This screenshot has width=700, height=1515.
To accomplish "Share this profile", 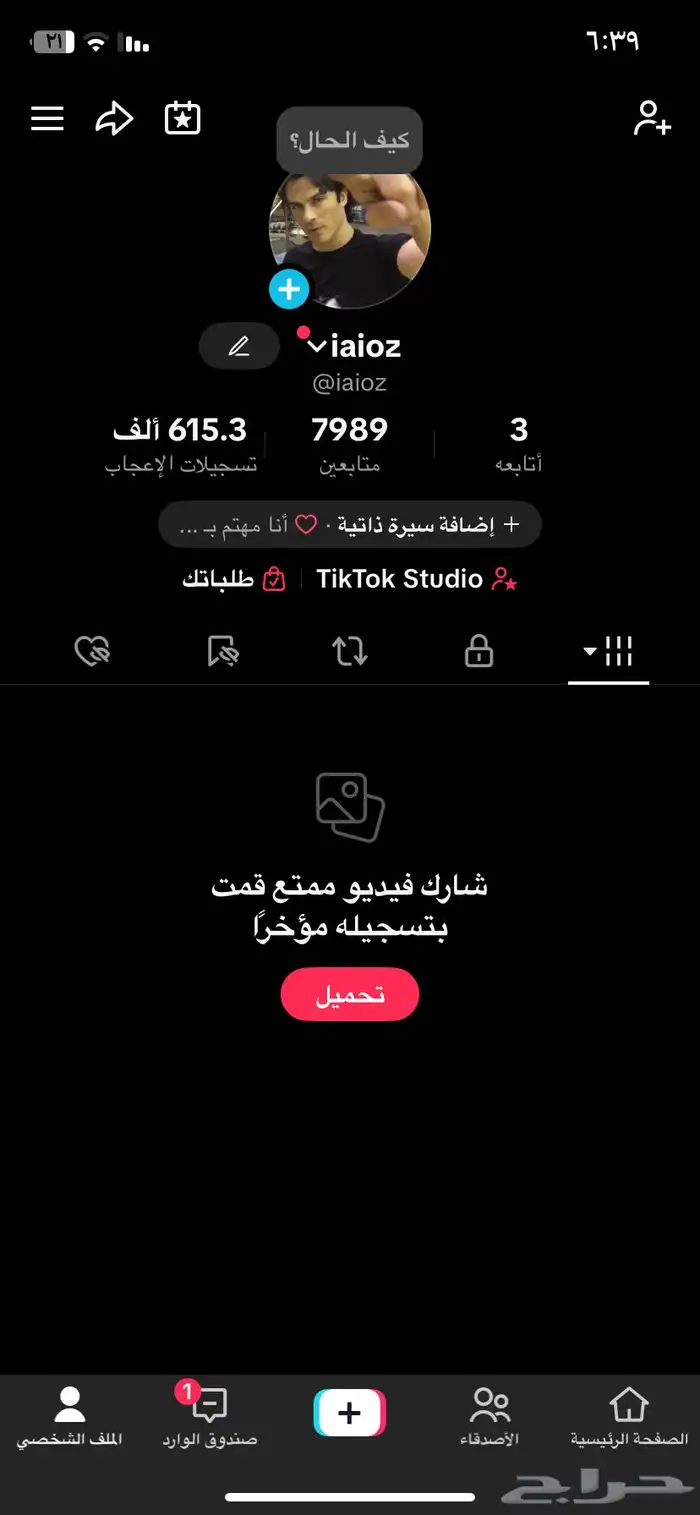I will (x=114, y=119).
